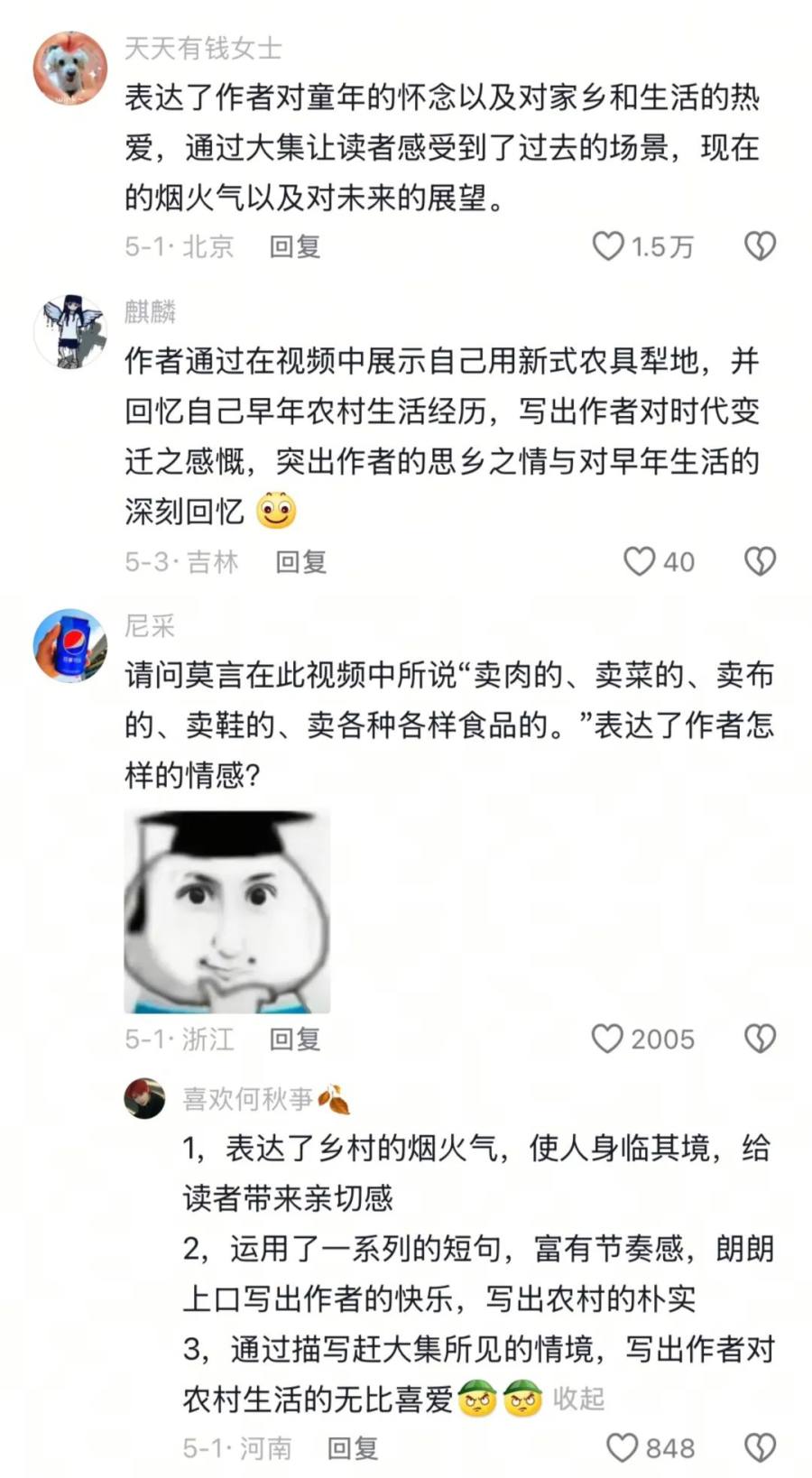Dislike 喜欢何秋事's reply
This screenshot has width=812, height=1478.
(x=760, y=1448)
